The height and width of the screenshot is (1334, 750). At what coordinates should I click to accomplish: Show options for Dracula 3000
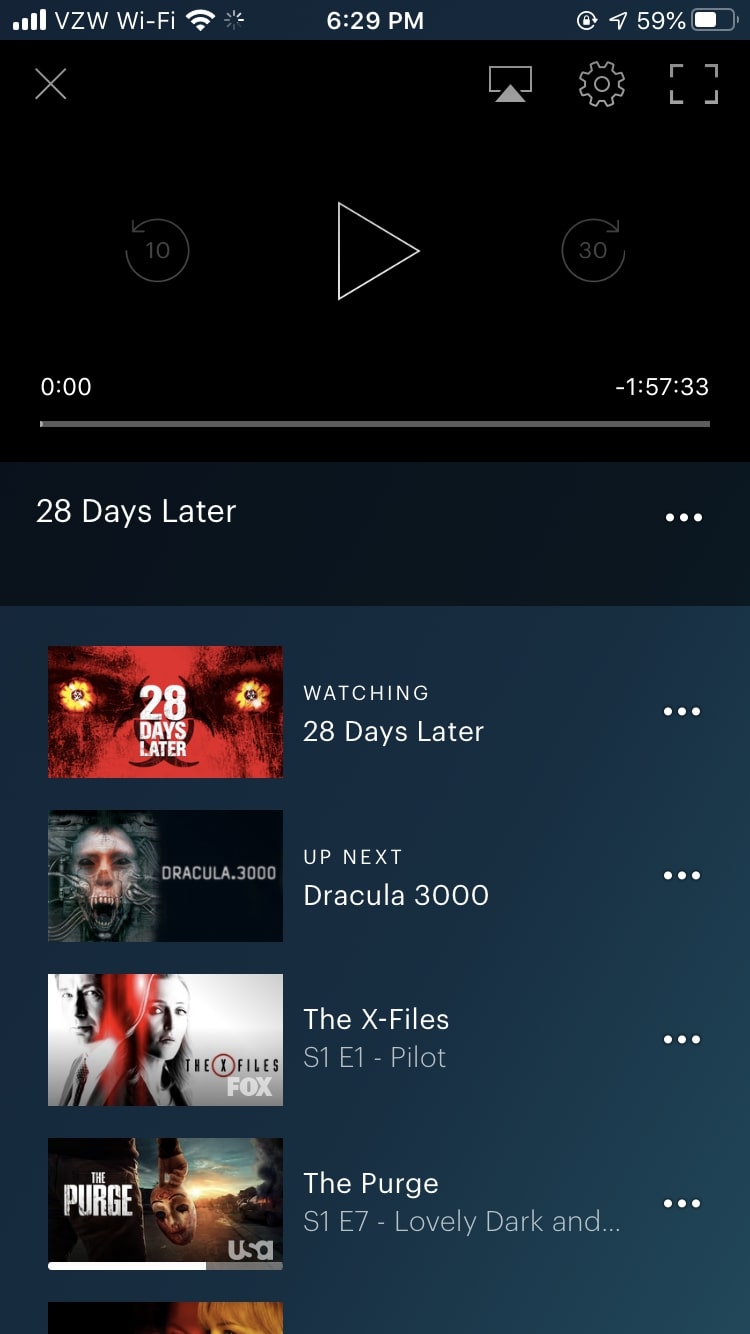(682, 876)
